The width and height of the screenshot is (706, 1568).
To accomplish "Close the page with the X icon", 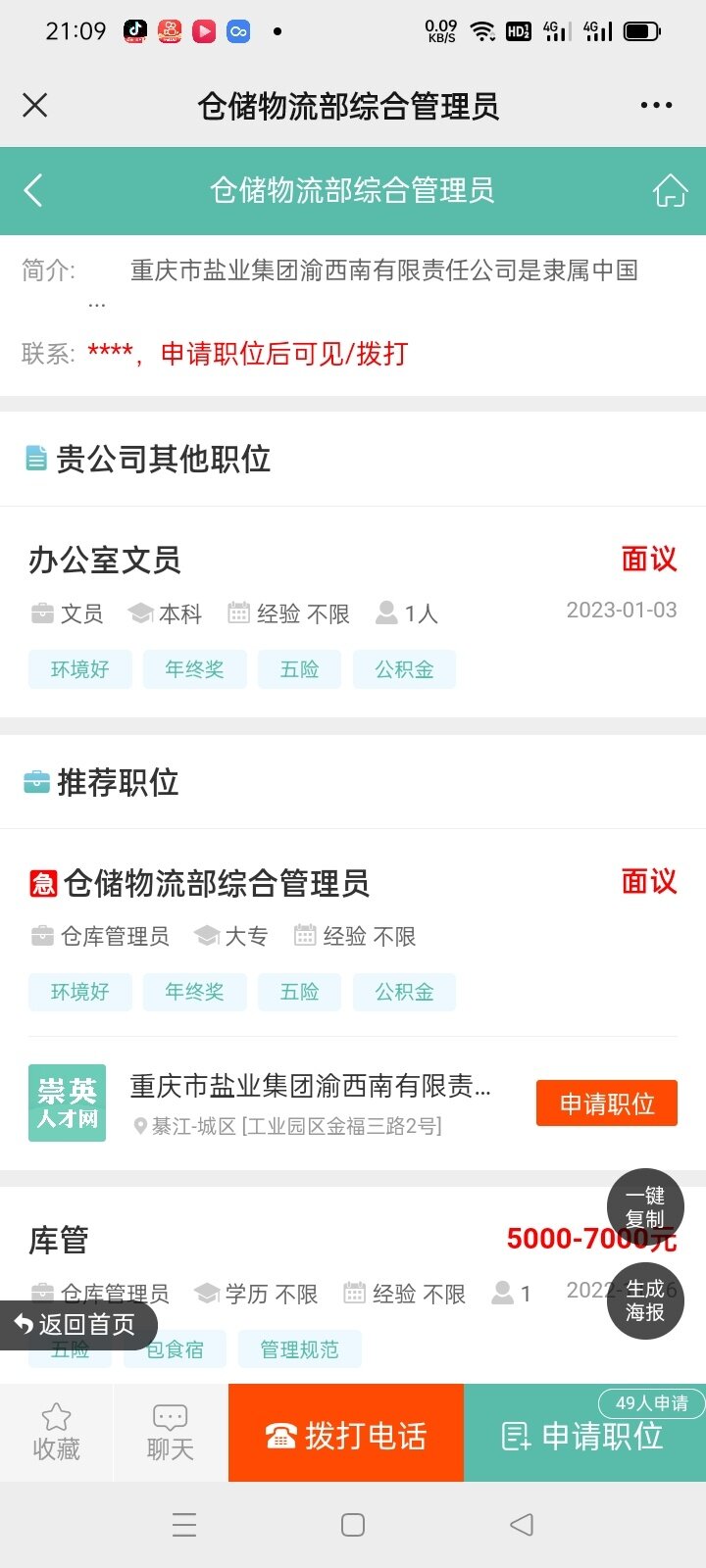I will point(35,106).
